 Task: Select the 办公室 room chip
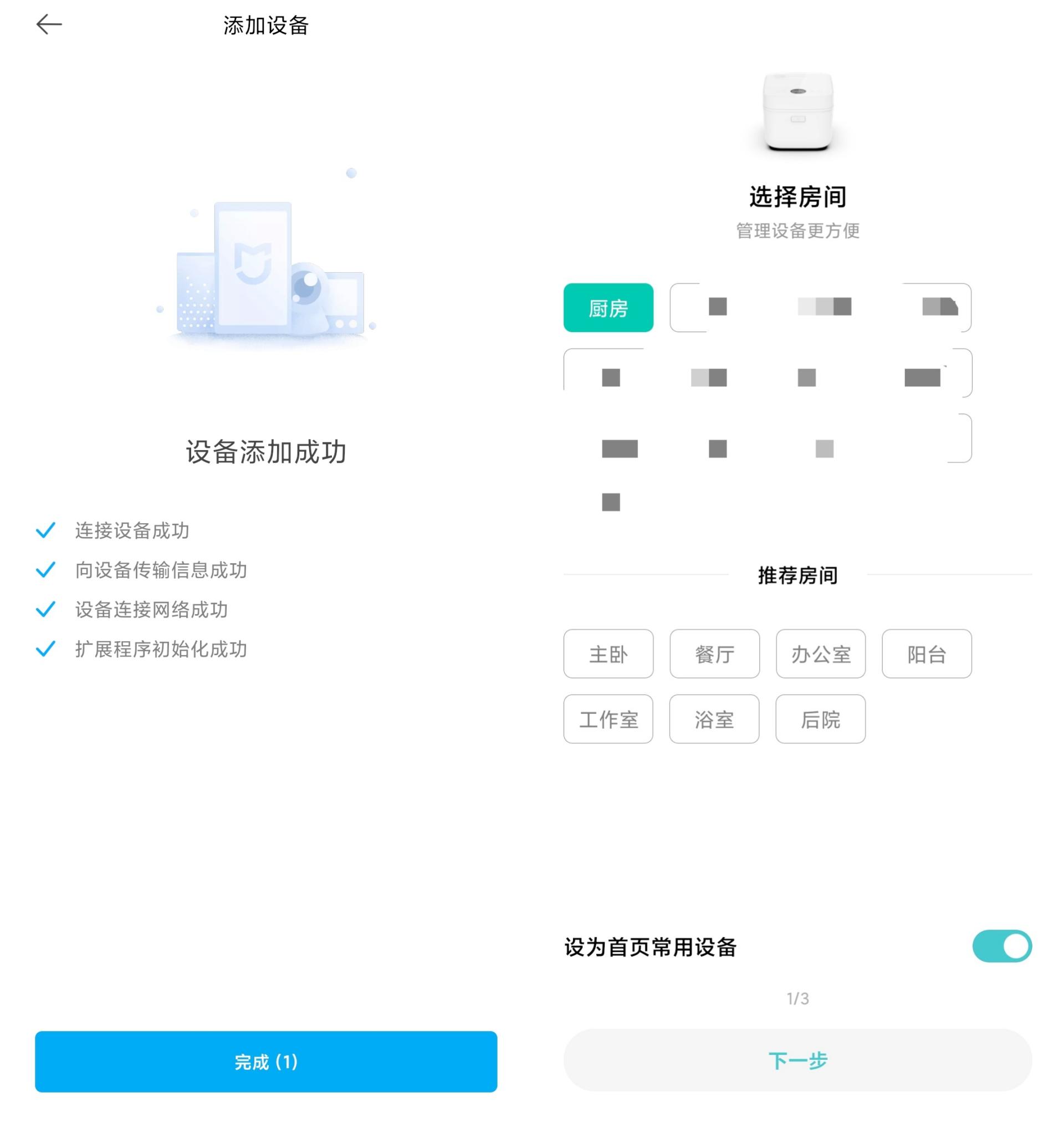[820, 654]
